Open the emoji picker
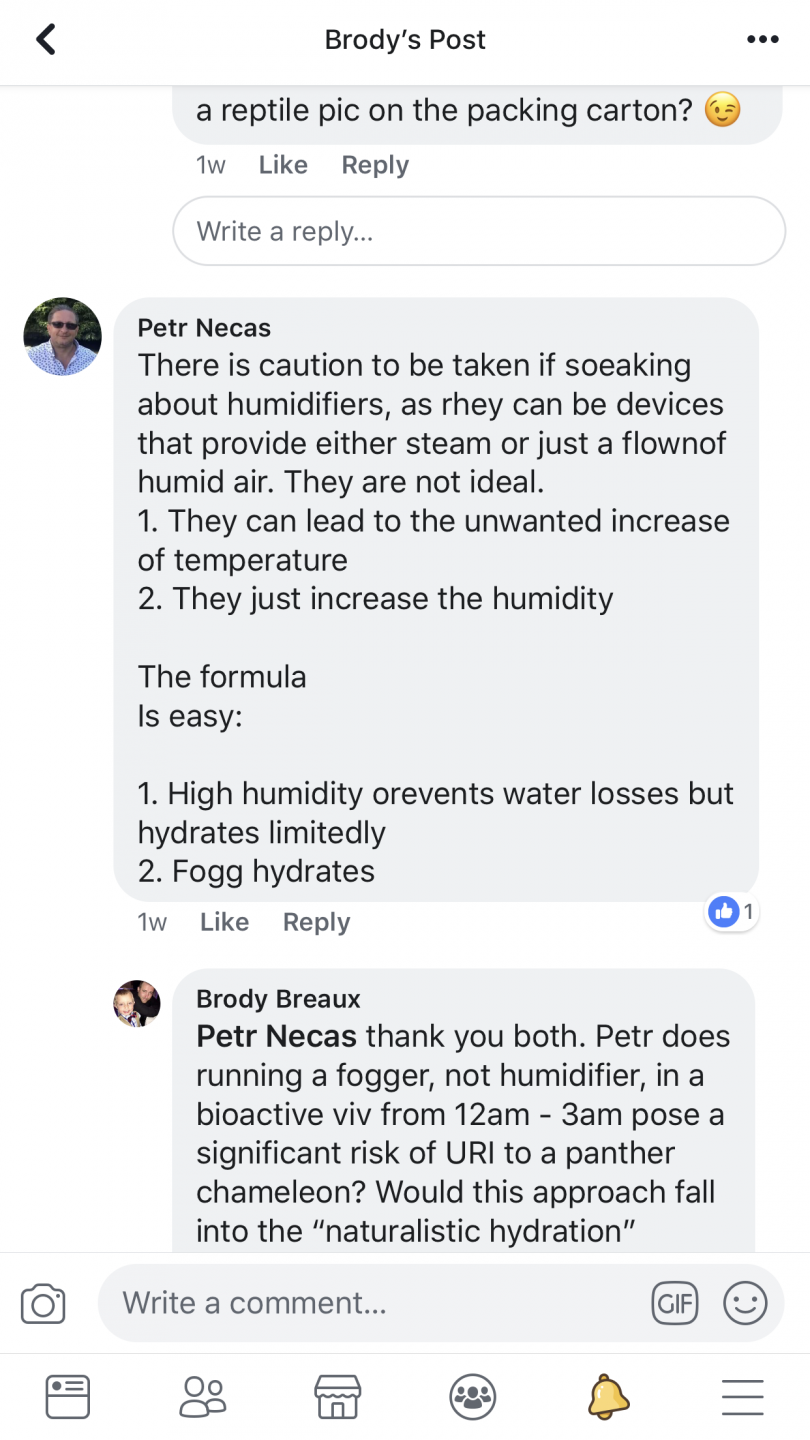The width and height of the screenshot is (810, 1440). tap(745, 1303)
